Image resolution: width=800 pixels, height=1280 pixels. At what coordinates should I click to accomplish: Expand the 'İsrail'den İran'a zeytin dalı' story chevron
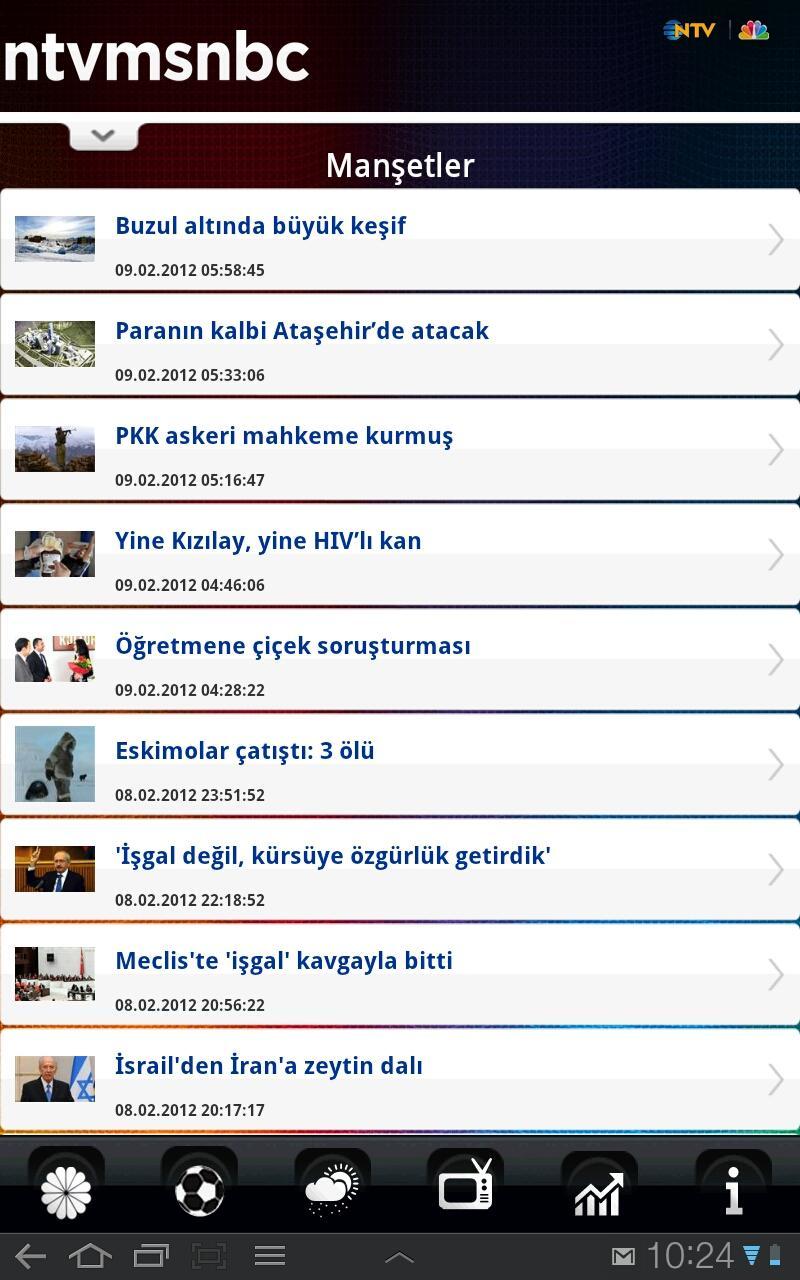click(778, 1079)
